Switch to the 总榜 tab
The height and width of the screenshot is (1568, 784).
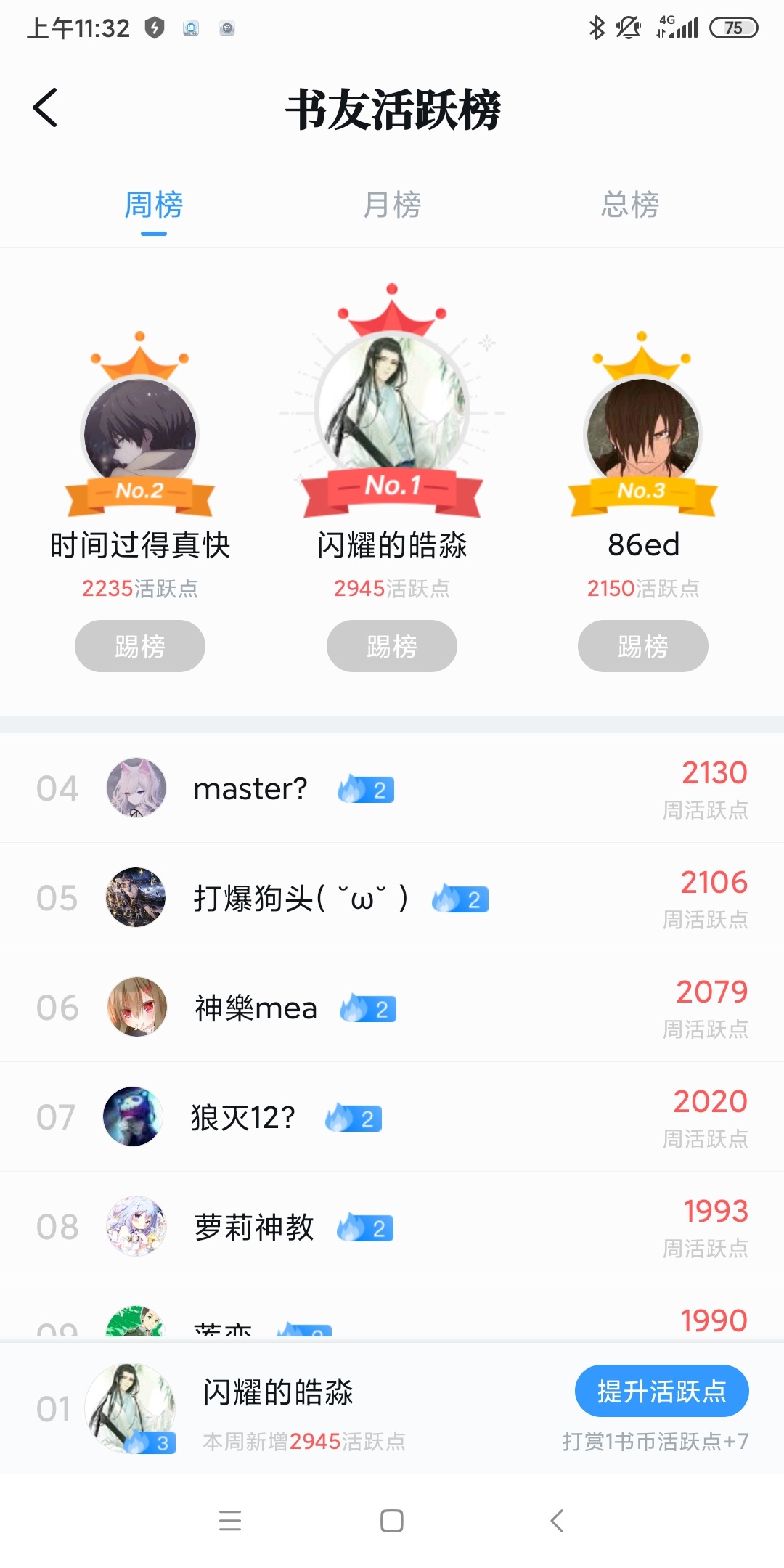pyautogui.click(x=629, y=205)
